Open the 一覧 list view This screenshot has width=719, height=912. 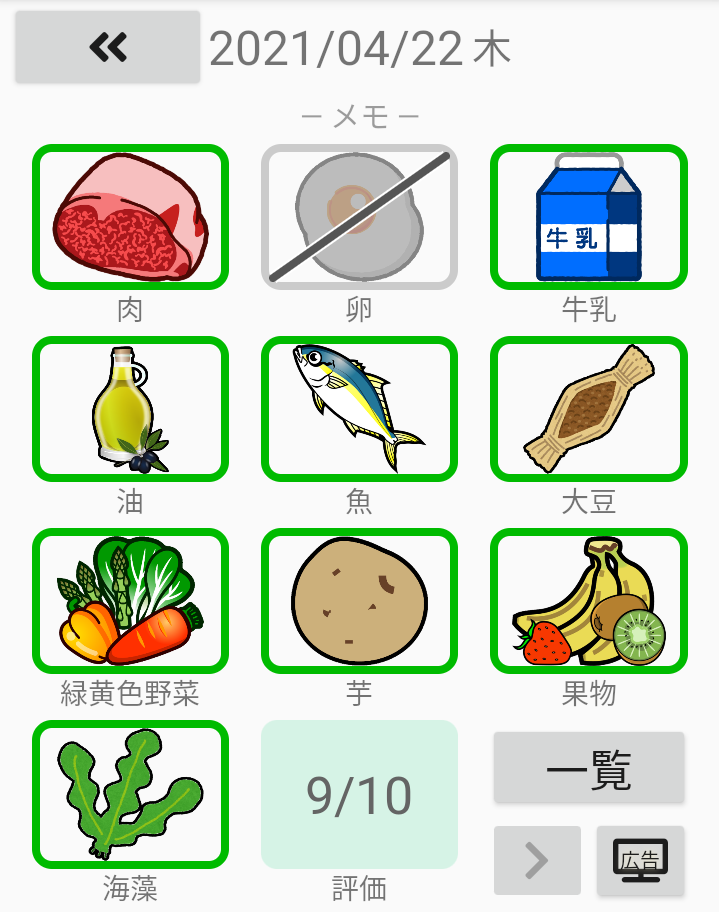point(589,768)
